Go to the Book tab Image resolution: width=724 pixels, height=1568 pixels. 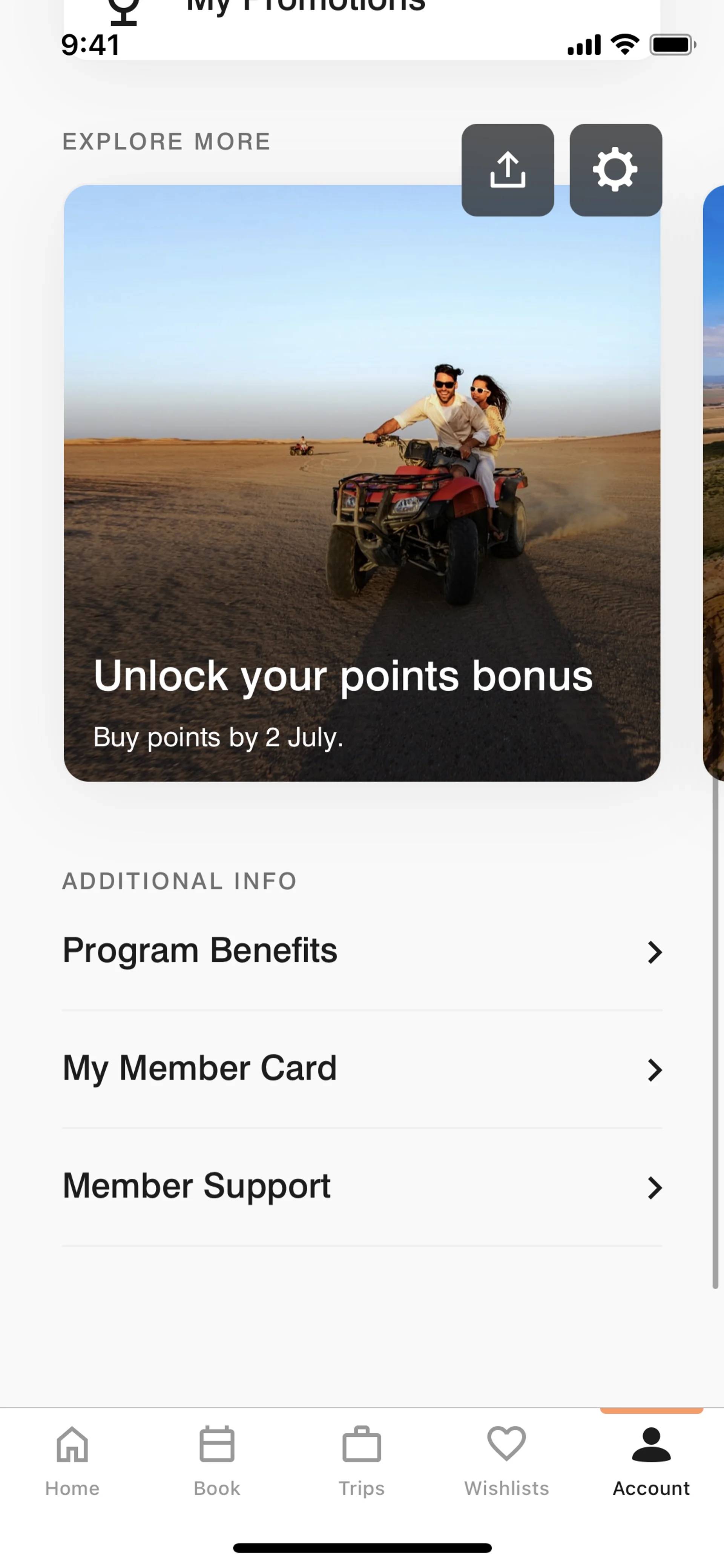[216, 1461]
